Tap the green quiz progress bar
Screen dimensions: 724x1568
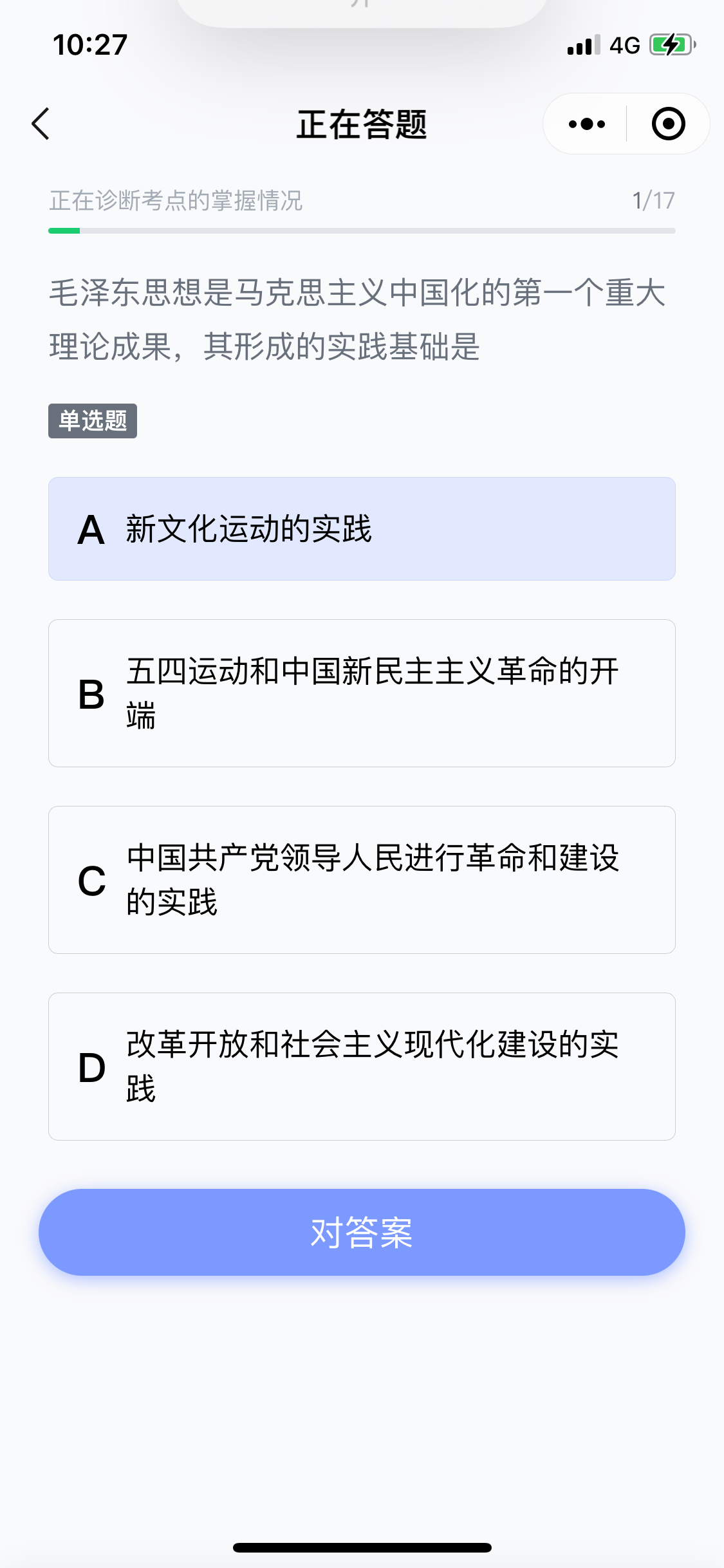pyautogui.click(x=64, y=230)
